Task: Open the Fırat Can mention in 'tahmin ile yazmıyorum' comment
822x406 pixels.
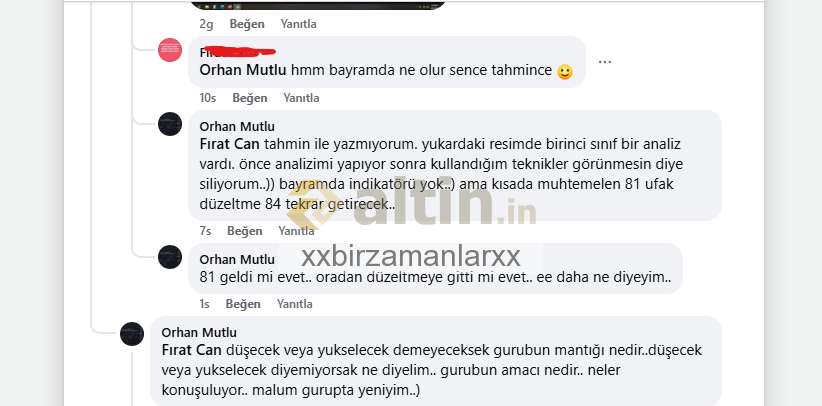Action: [x=229, y=144]
